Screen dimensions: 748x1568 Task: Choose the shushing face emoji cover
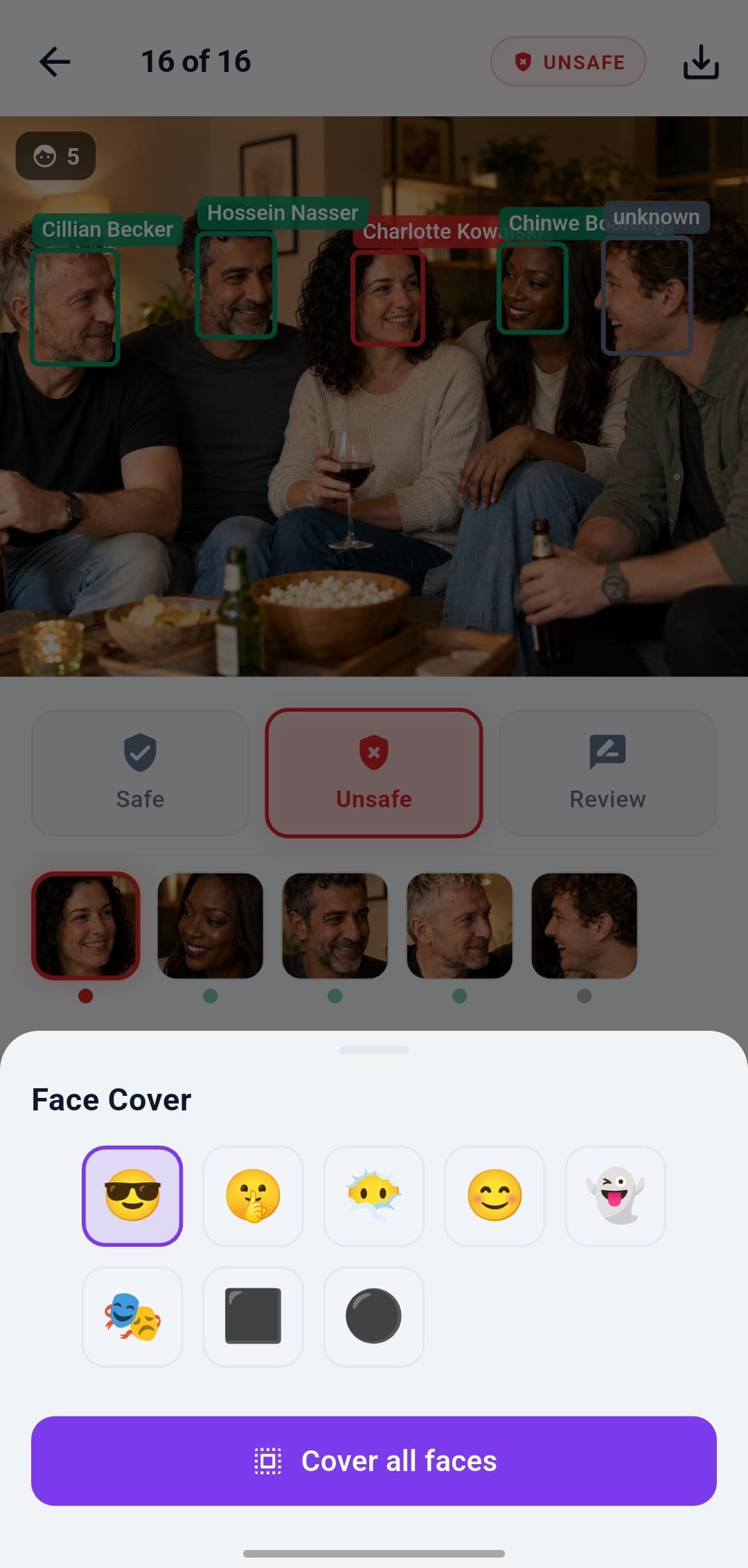(253, 1196)
